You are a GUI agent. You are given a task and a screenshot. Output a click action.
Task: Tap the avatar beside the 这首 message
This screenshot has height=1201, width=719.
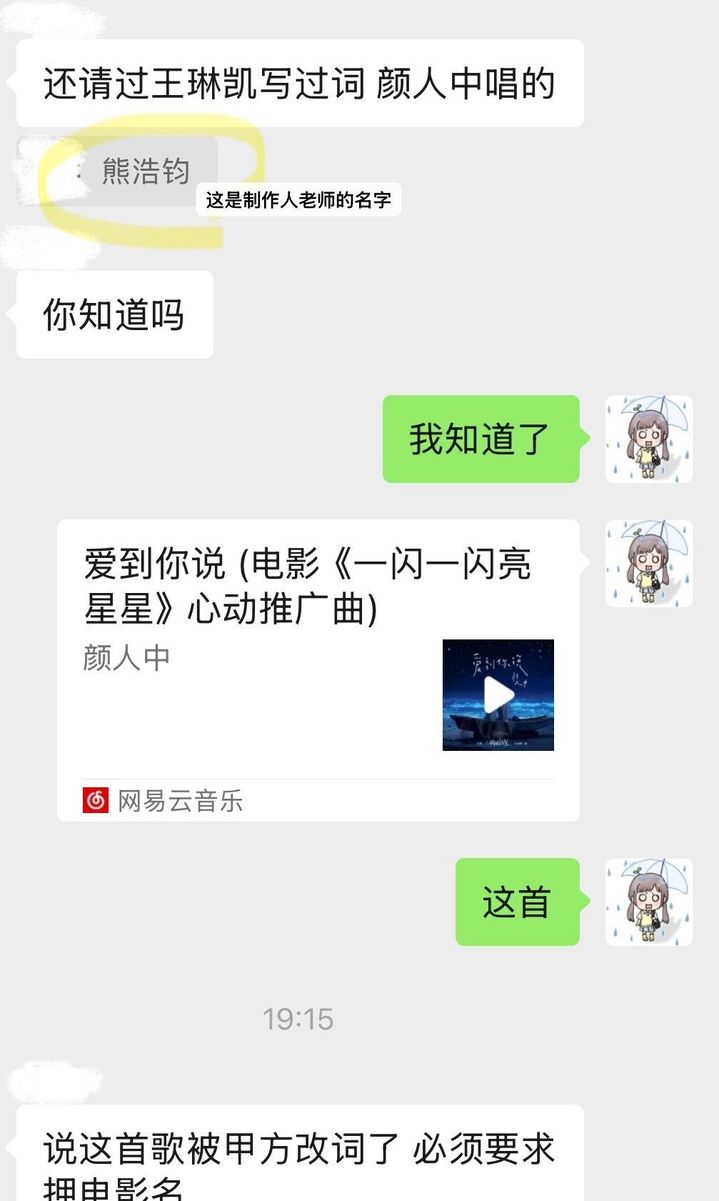pos(649,901)
